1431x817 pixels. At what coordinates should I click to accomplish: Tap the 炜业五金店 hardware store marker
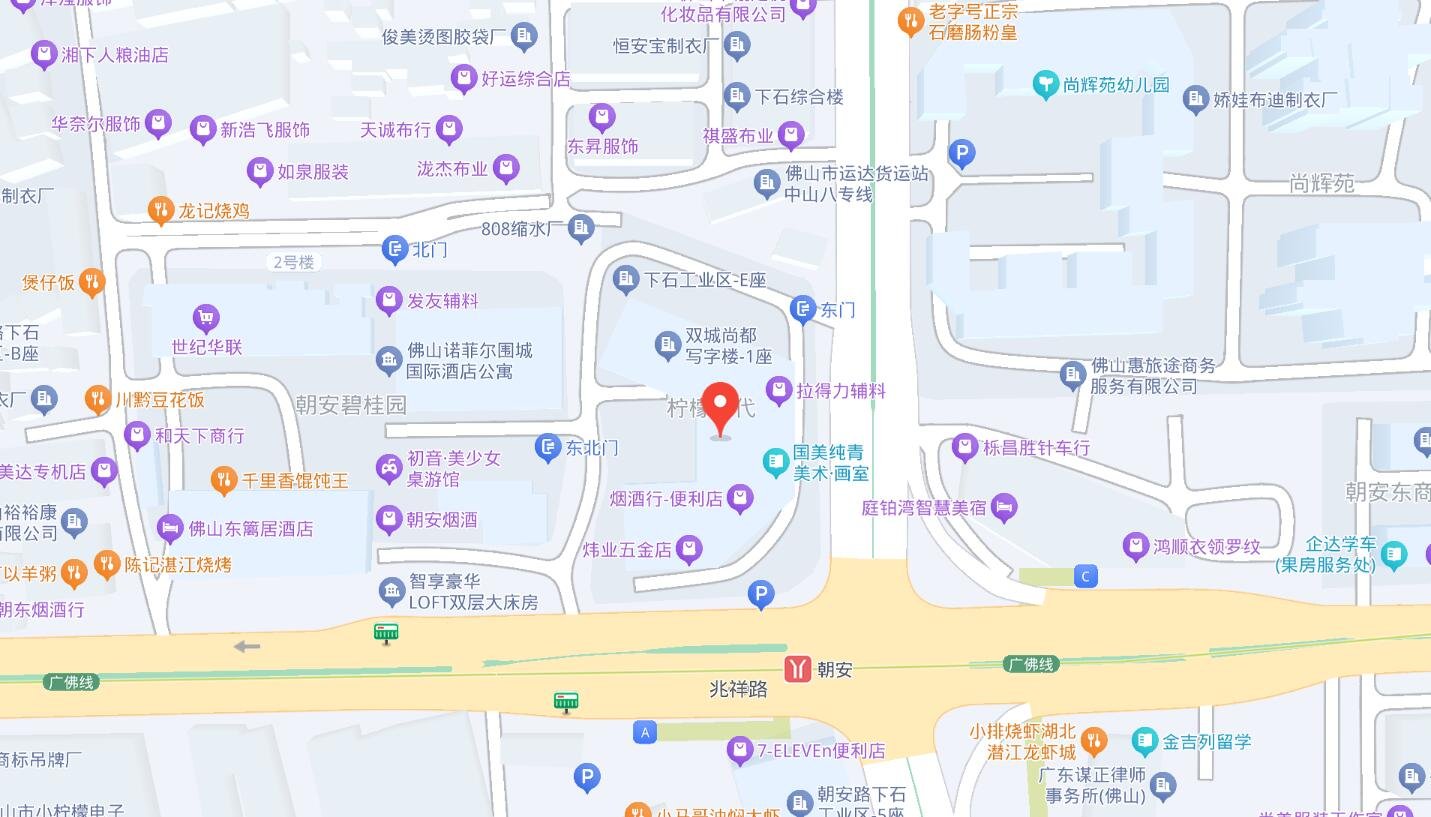click(x=689, y=549)
